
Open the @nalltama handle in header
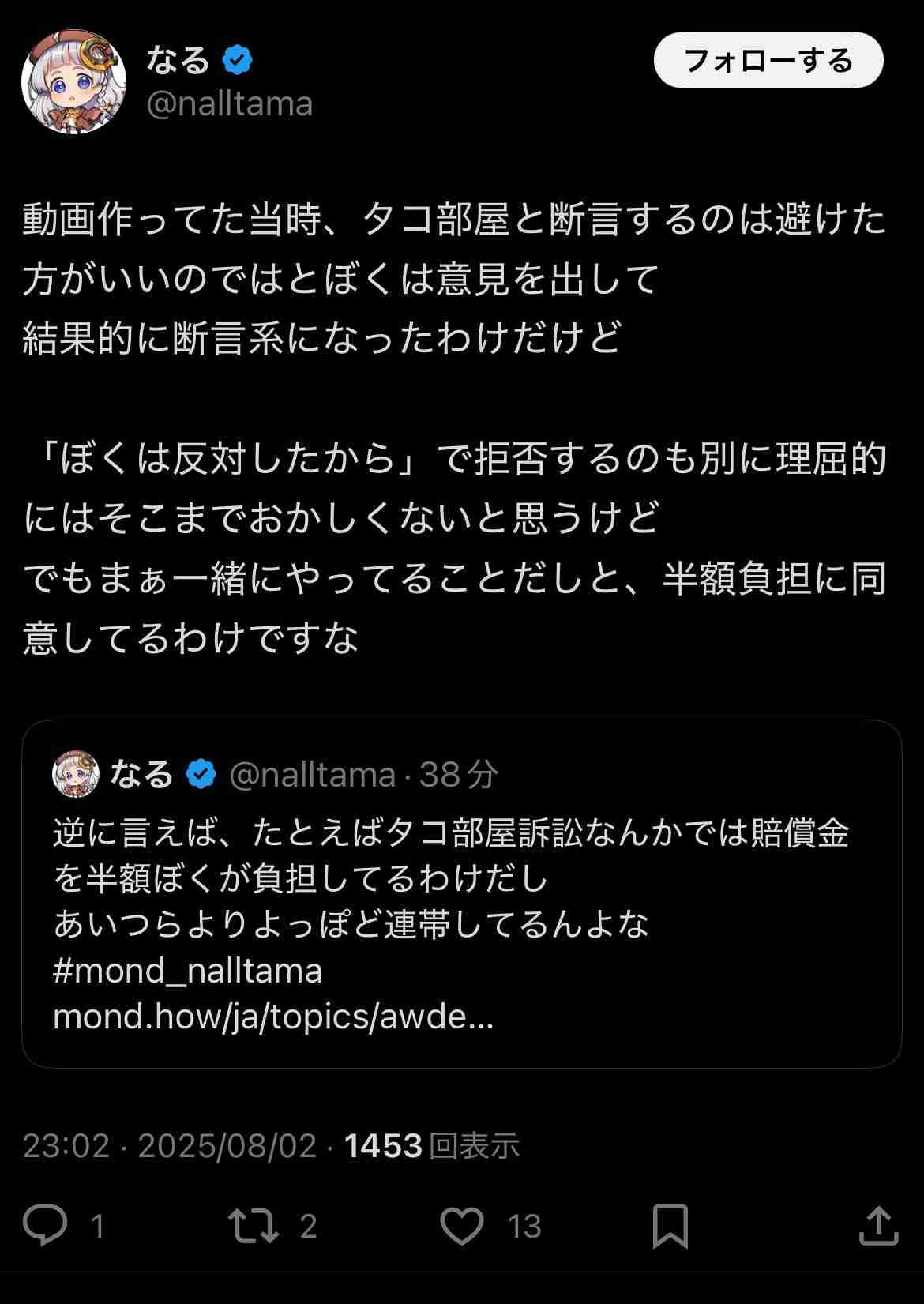tap(230, 103)
